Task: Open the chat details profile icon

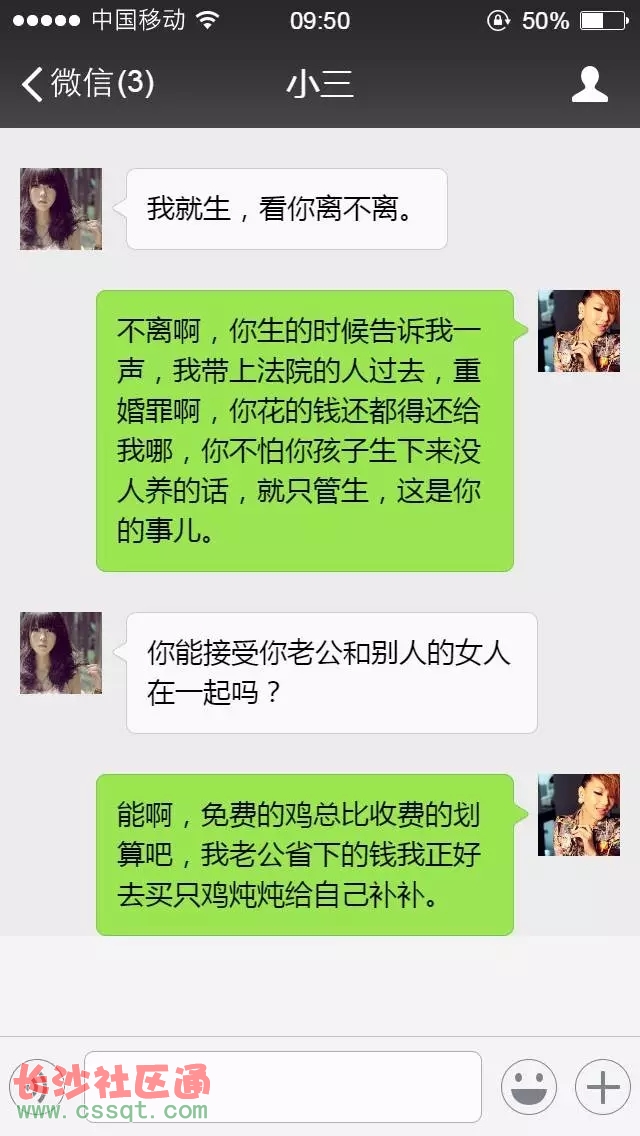Action: click(589, 84)
